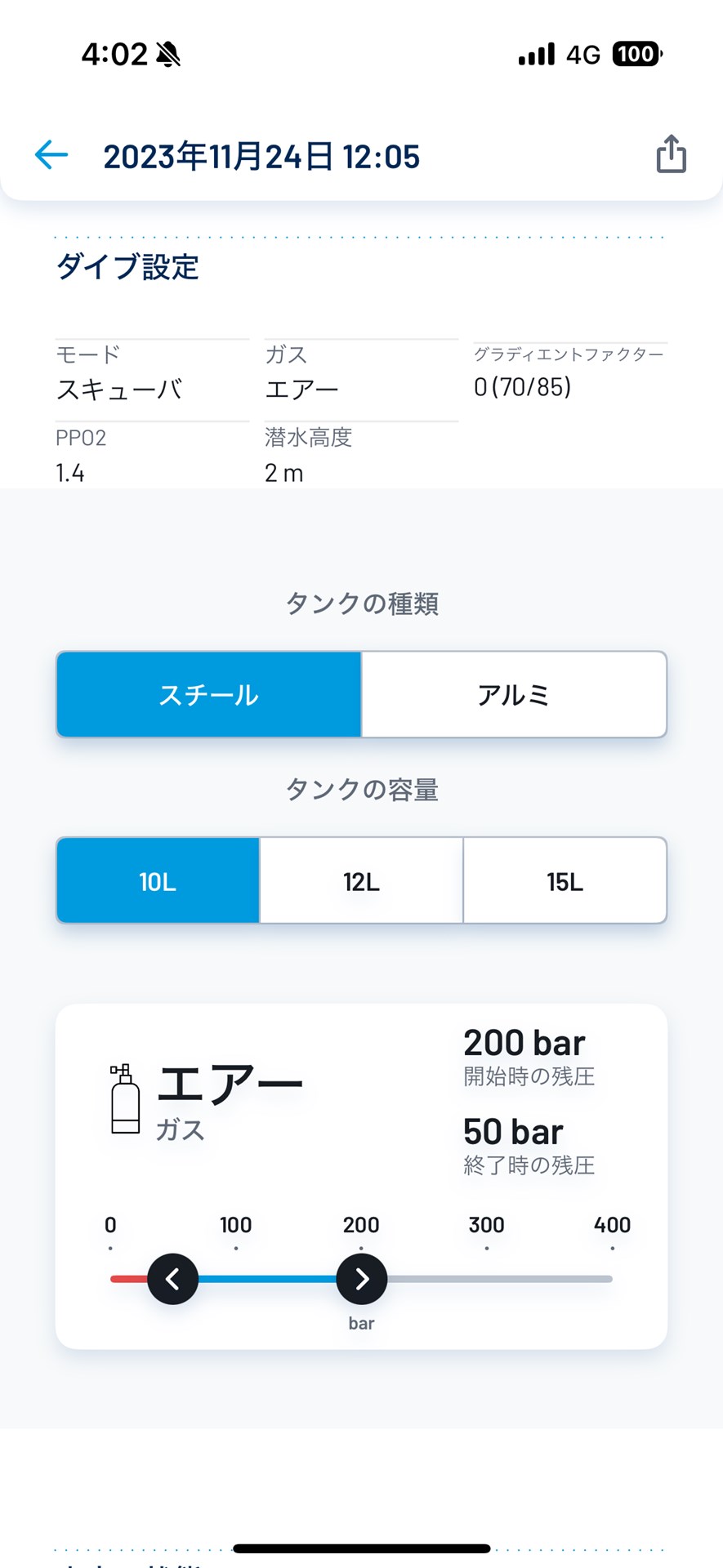The width and height of the screenshot is (723, 1568).
Task: Select the 15L tank capacity
Action: (x=565, y=880)
